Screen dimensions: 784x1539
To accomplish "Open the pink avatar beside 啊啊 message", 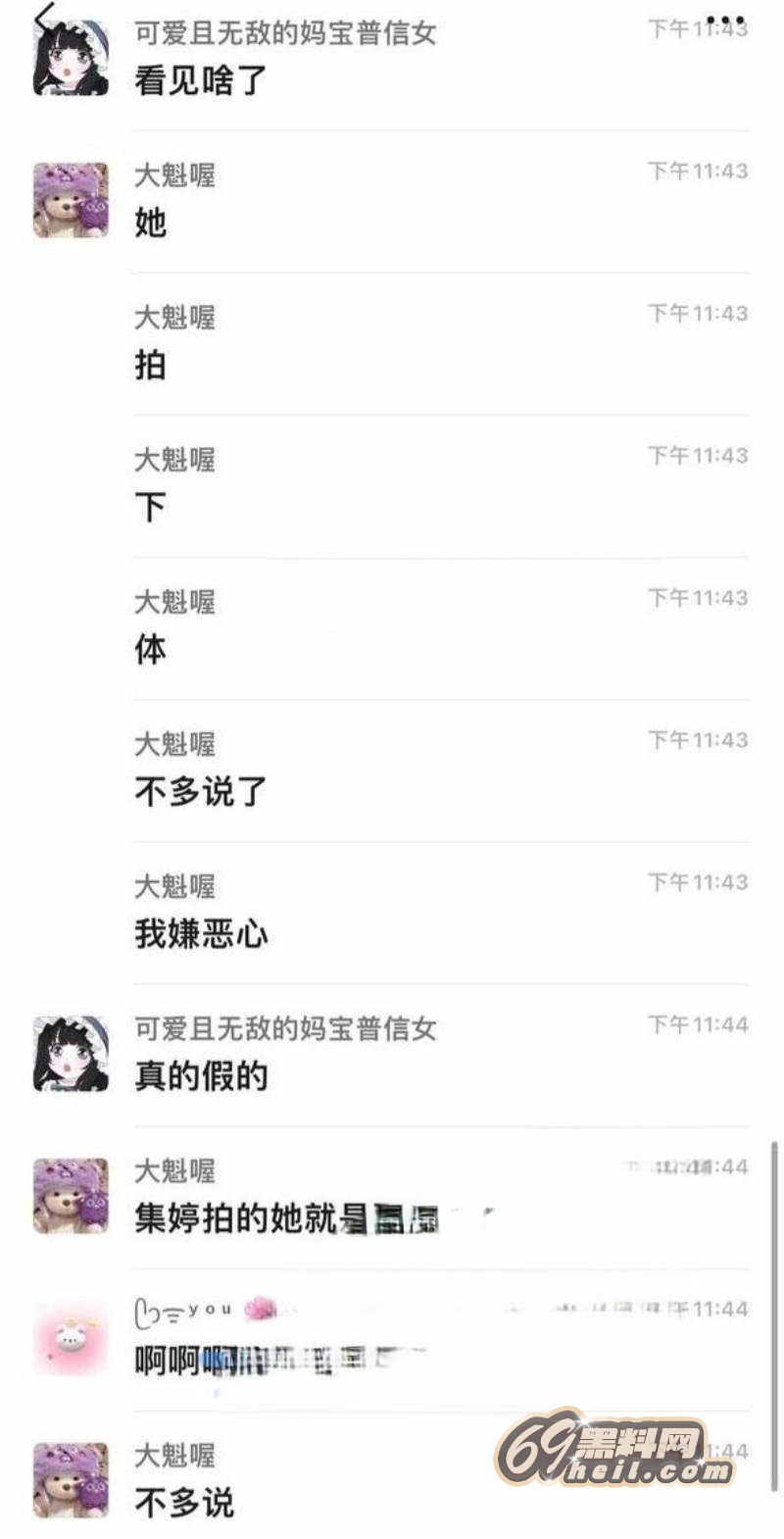I will pos(71,1338).
